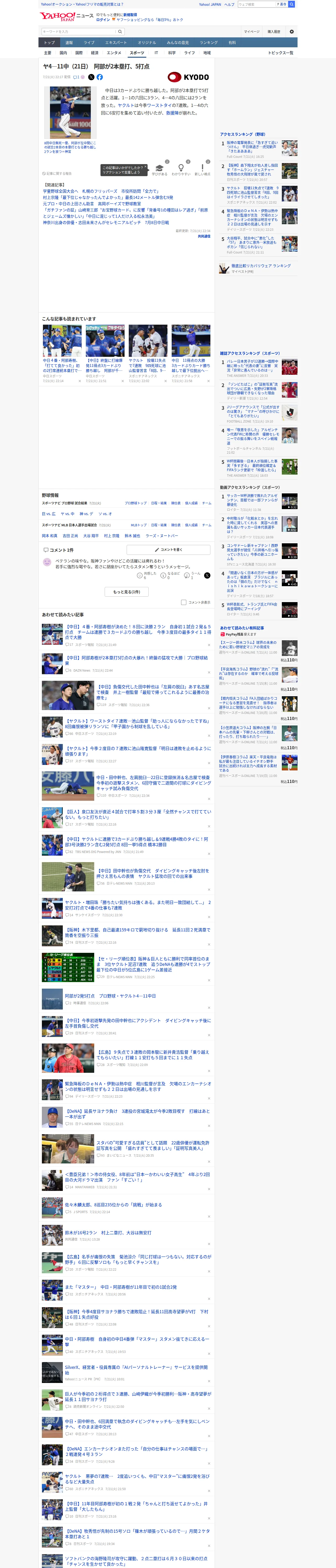Tap the web search button
This screenshot has width=336, height=1568.
pos(292,4)
